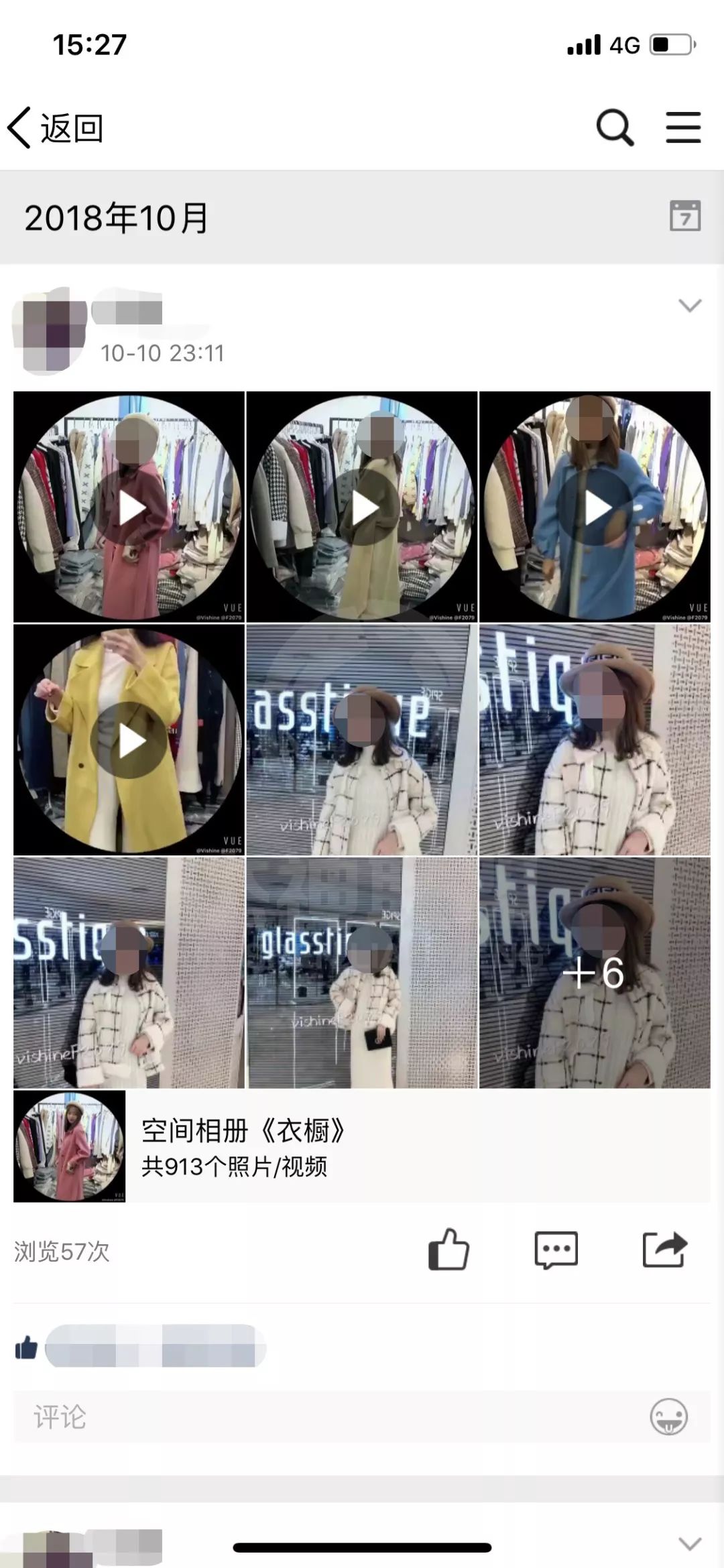Play the beige long coat video
This screenshot has height=1568, width=724.
[363, 508]
